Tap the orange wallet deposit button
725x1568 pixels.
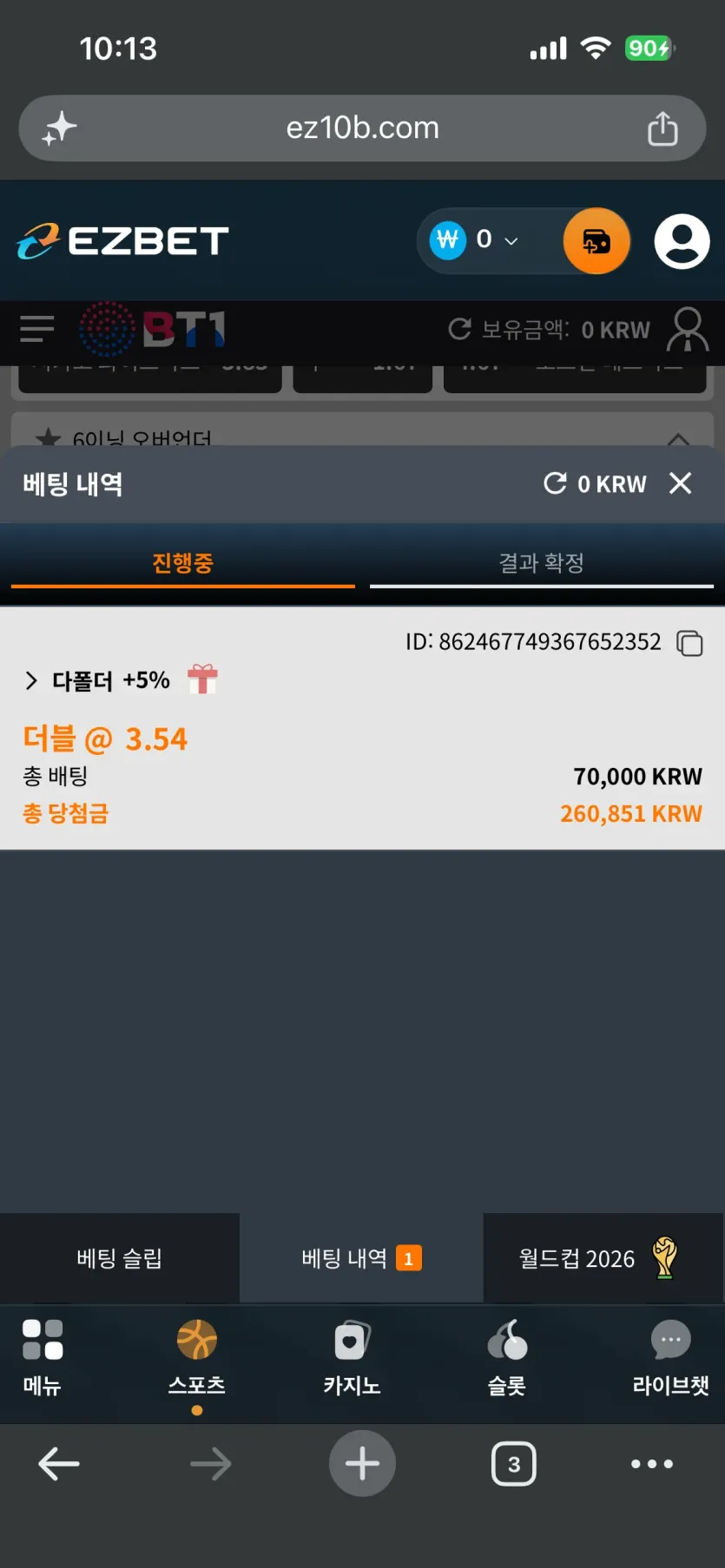coord(596,241)
